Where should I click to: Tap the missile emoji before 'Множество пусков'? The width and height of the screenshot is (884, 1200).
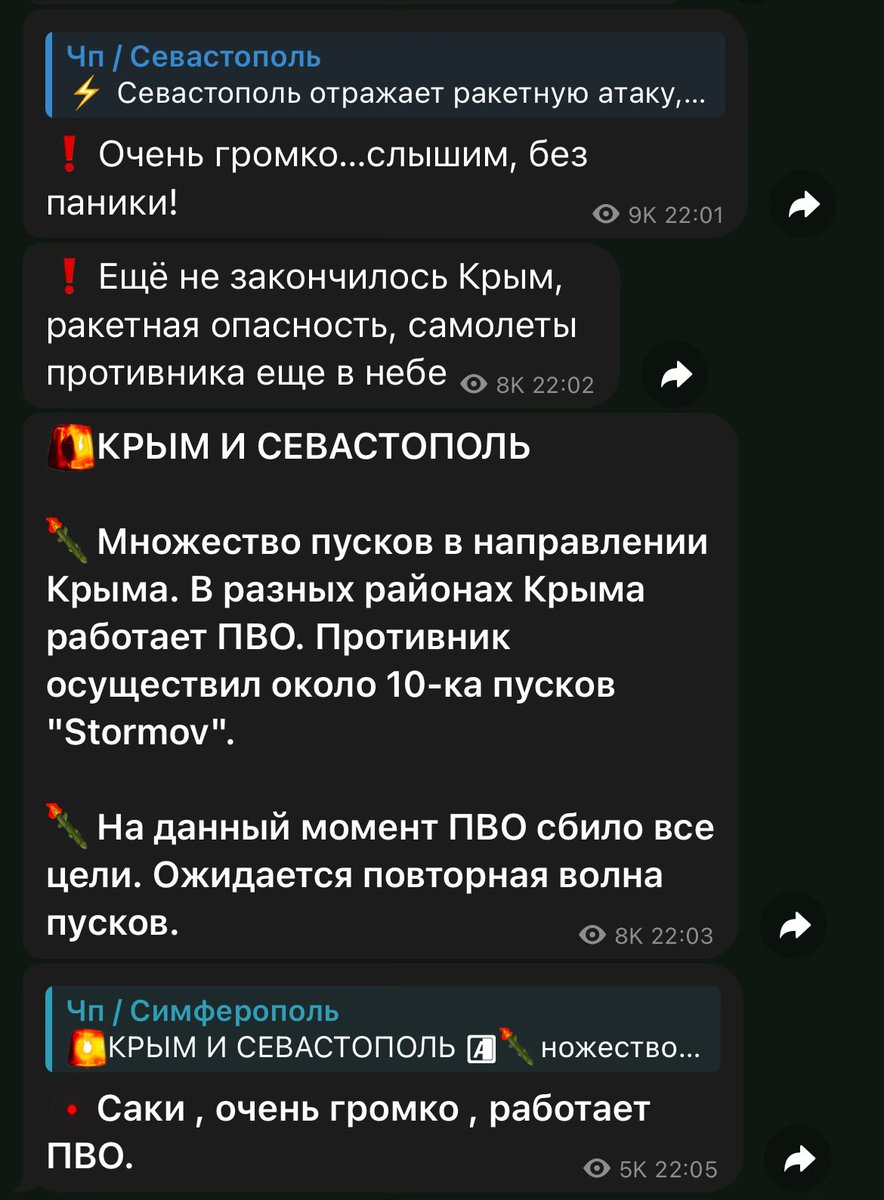point(65,540)
